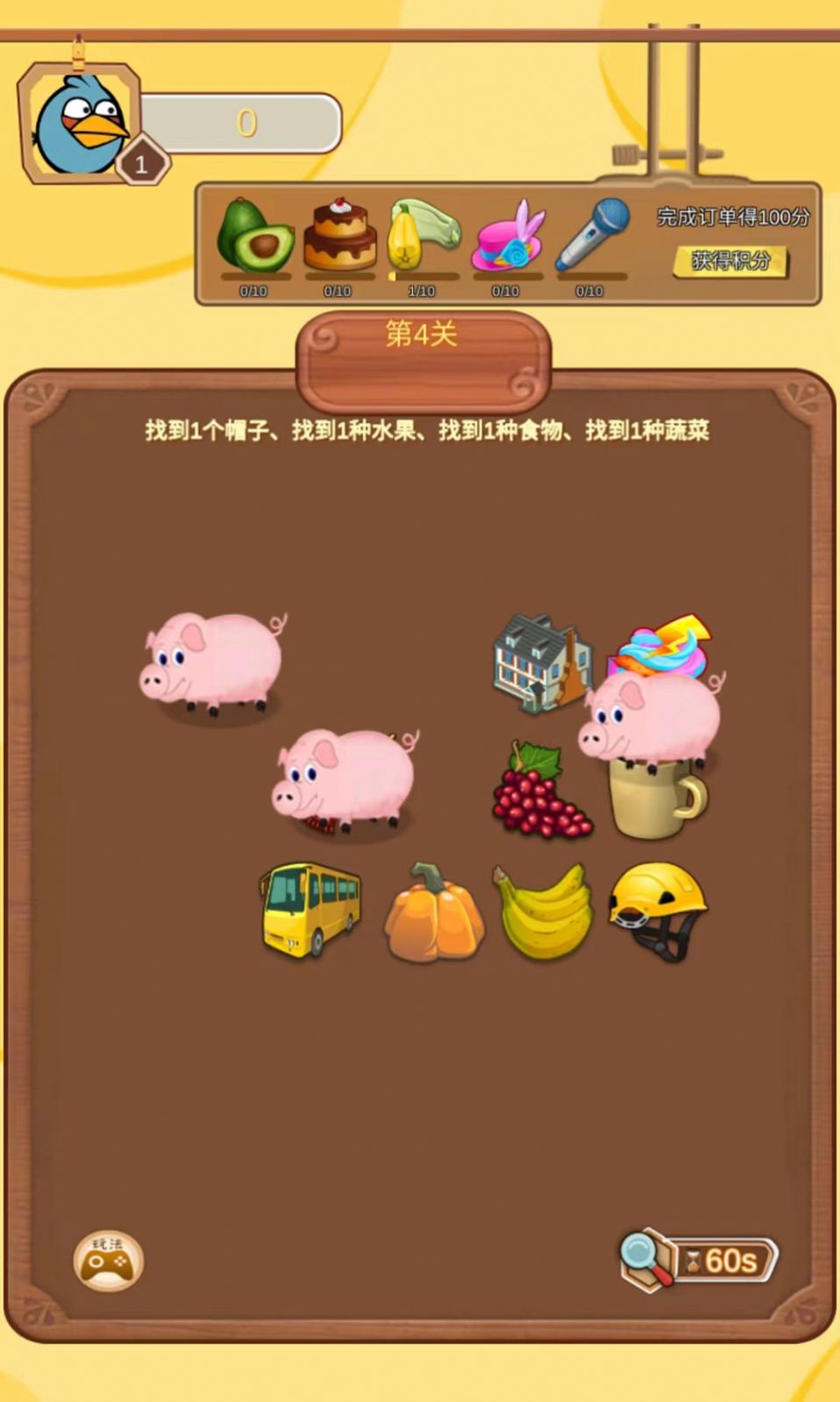Select the yellow safety helmet
840x1402 pixels.
658,909
